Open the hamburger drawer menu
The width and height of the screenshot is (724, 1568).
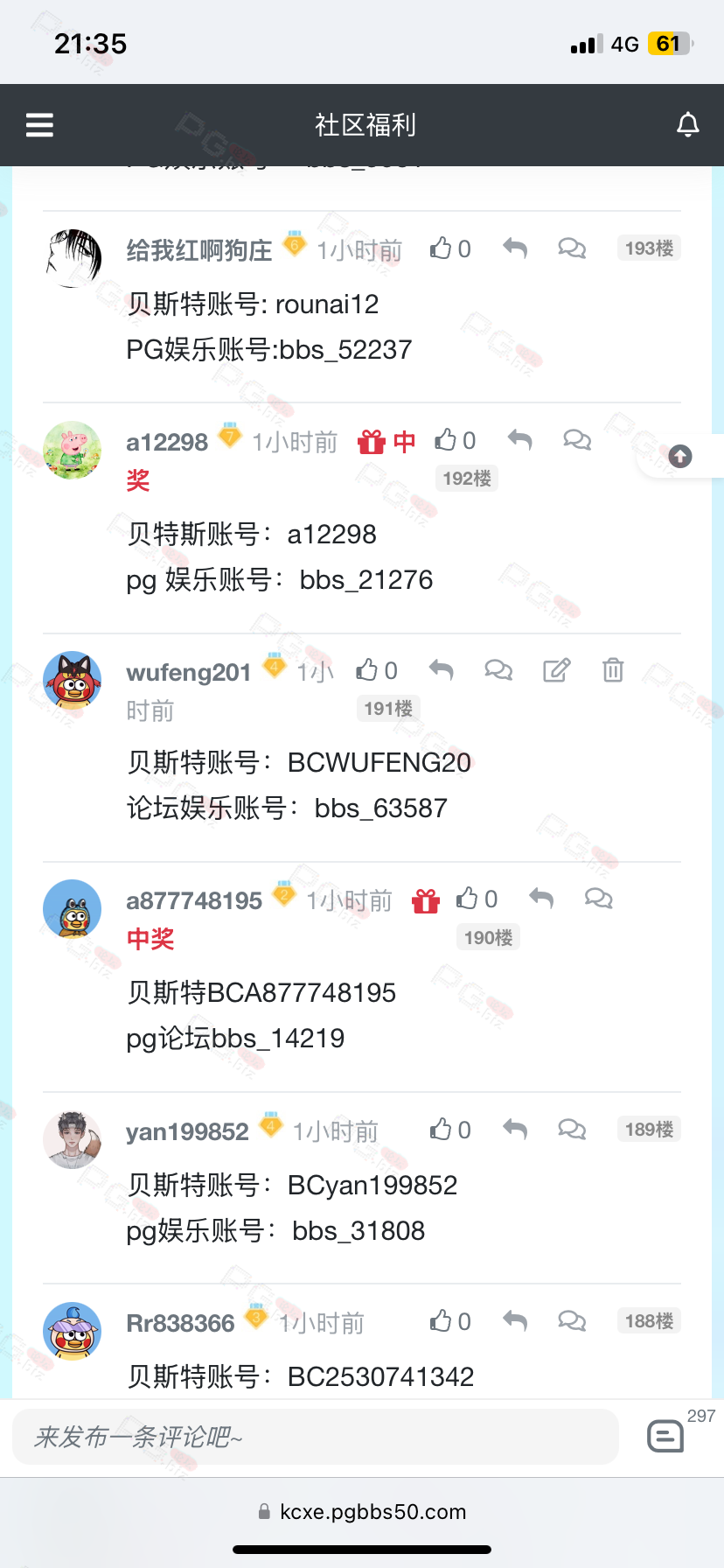39,125
